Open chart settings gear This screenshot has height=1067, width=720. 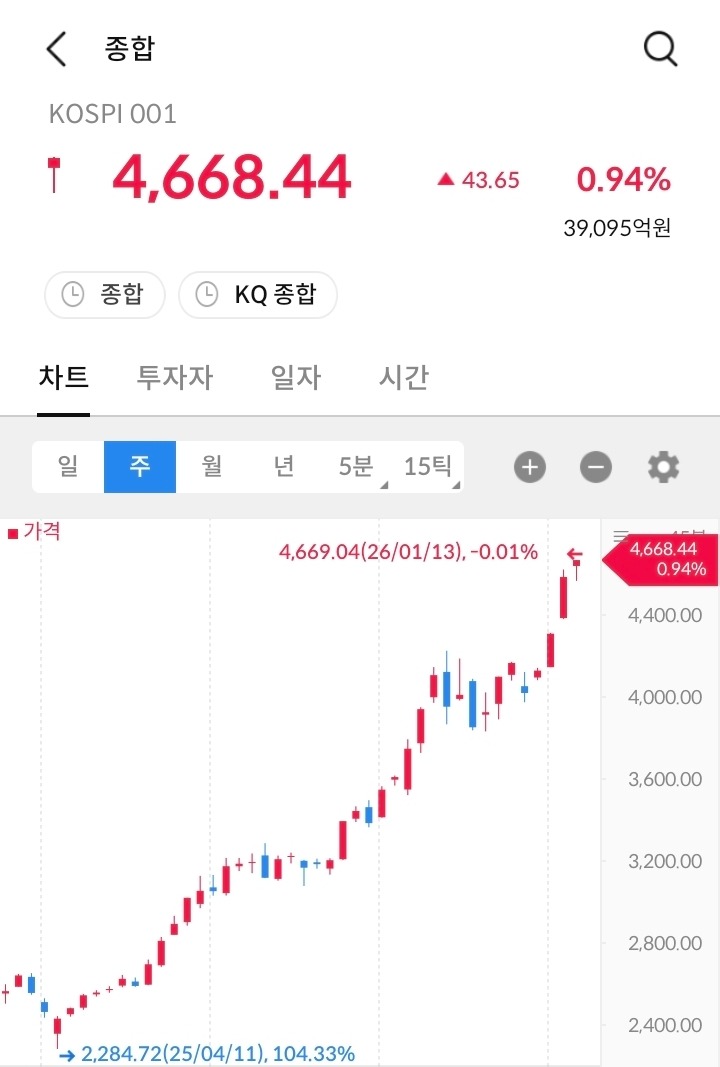pos(663,467)
